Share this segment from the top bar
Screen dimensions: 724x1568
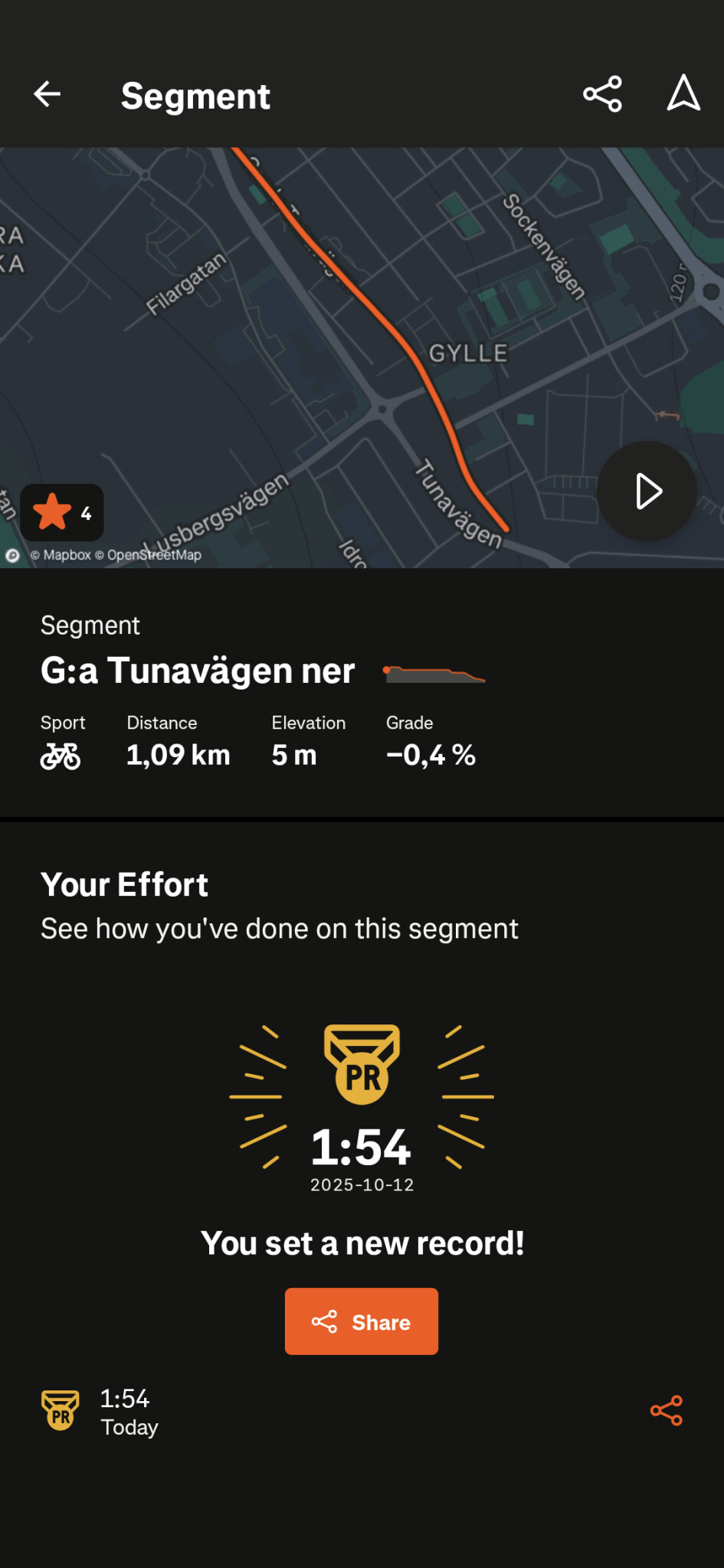pyautogui.click(x=602, y=94)
